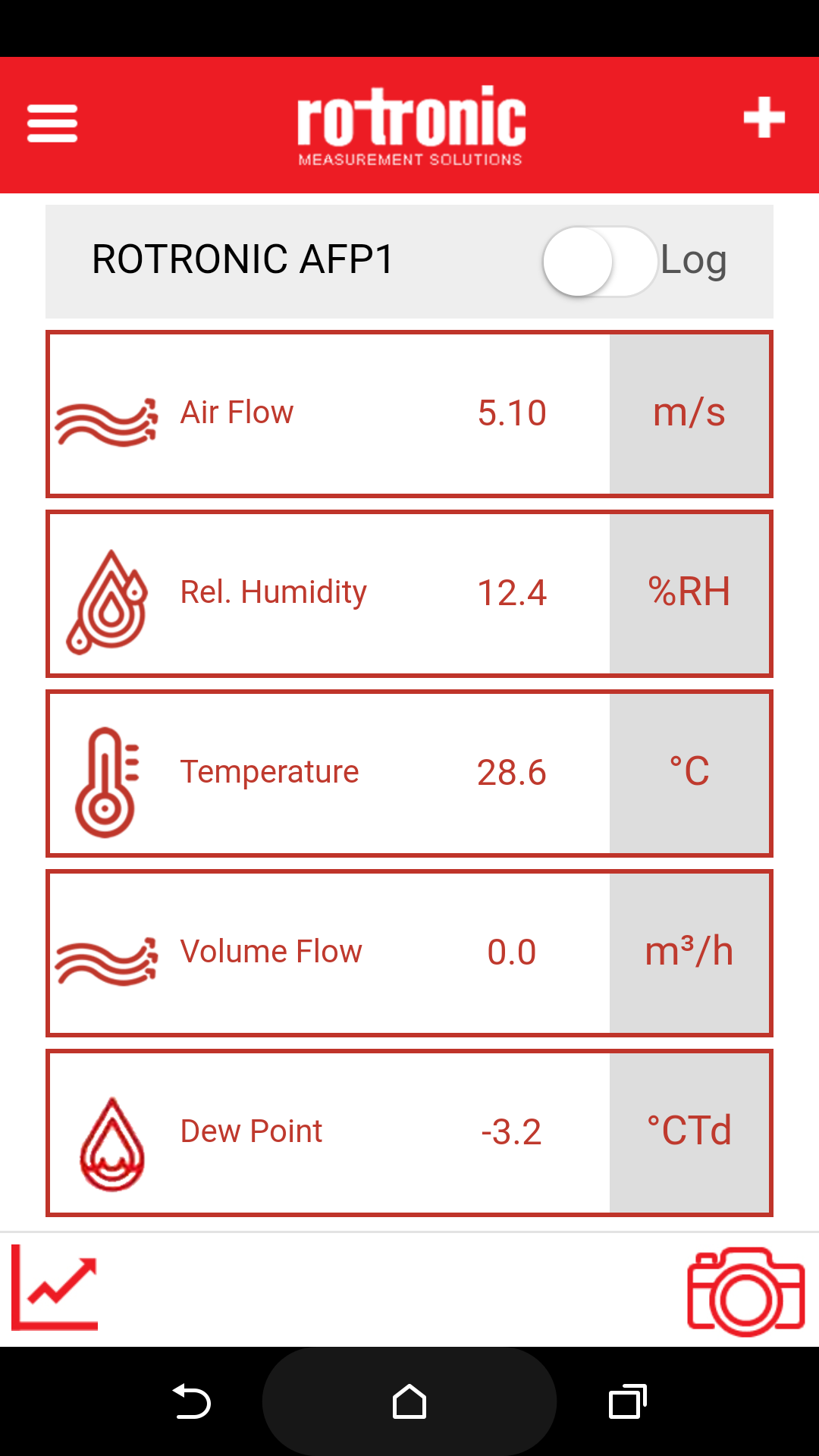Open the hamburger menu
Viewport: 819px width, 1456px height.
click(x=52, y=124)
